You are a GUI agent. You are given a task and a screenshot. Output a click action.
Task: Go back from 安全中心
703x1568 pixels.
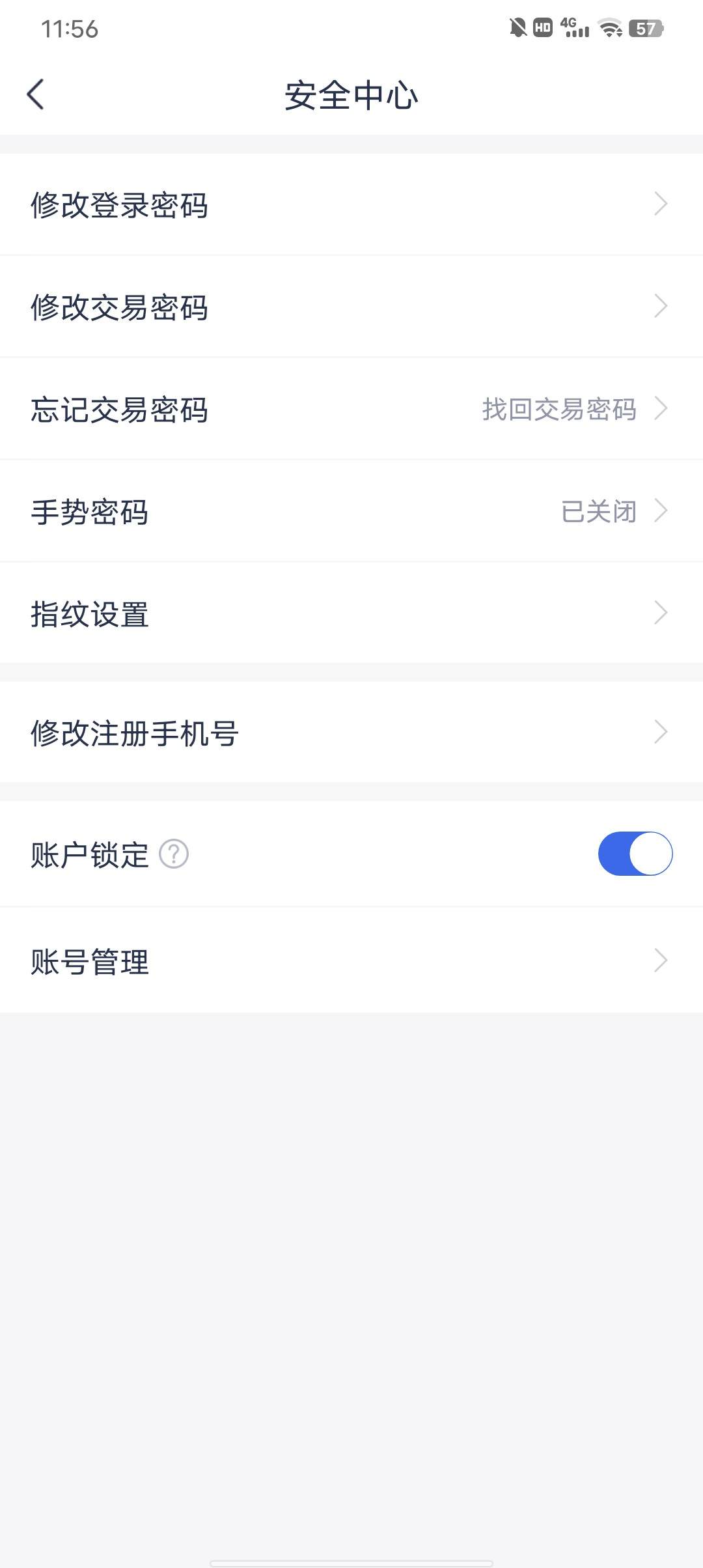pyautogui.click(x=36, y=94)
